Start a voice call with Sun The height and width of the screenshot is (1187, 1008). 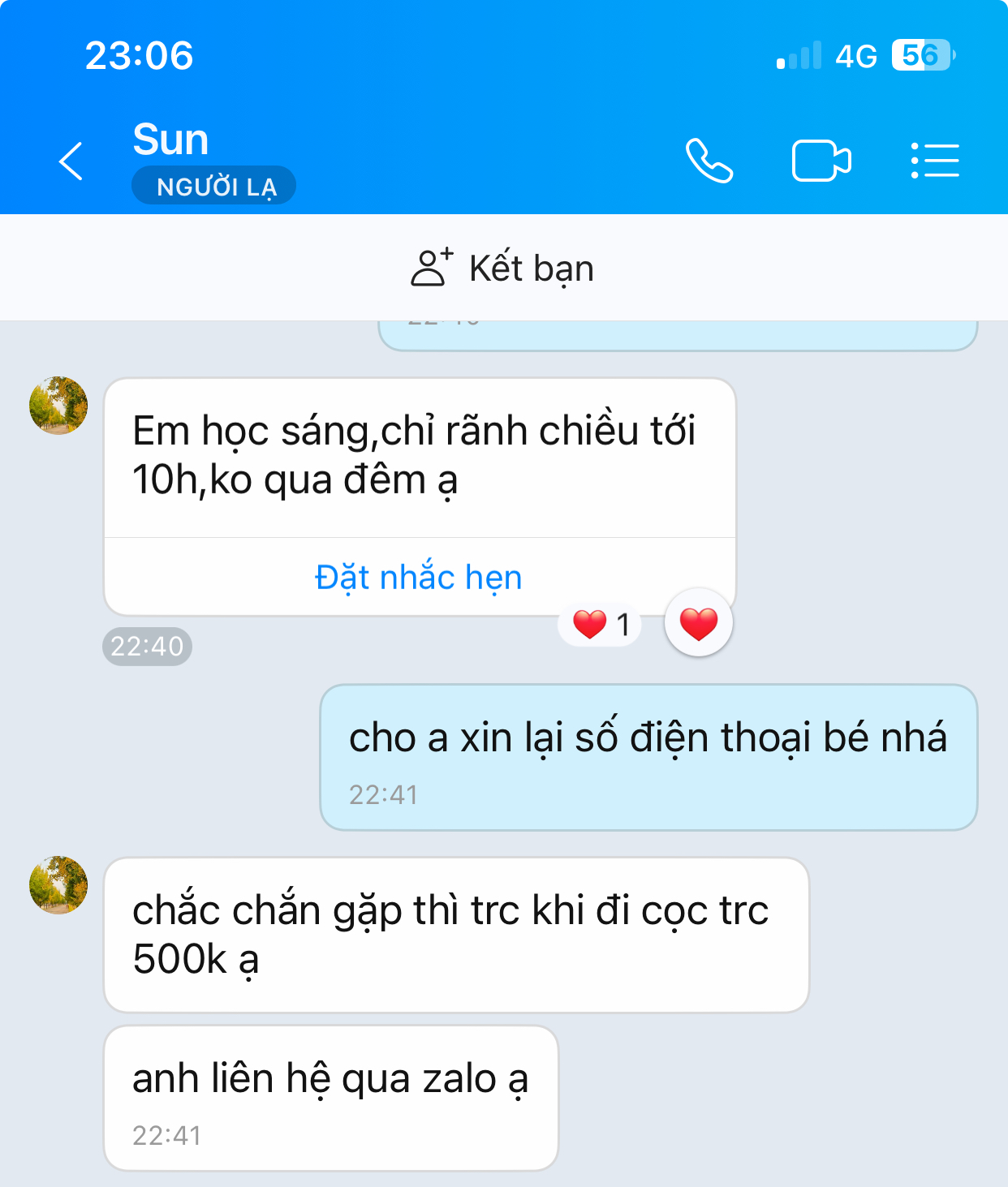pos(709,161)
